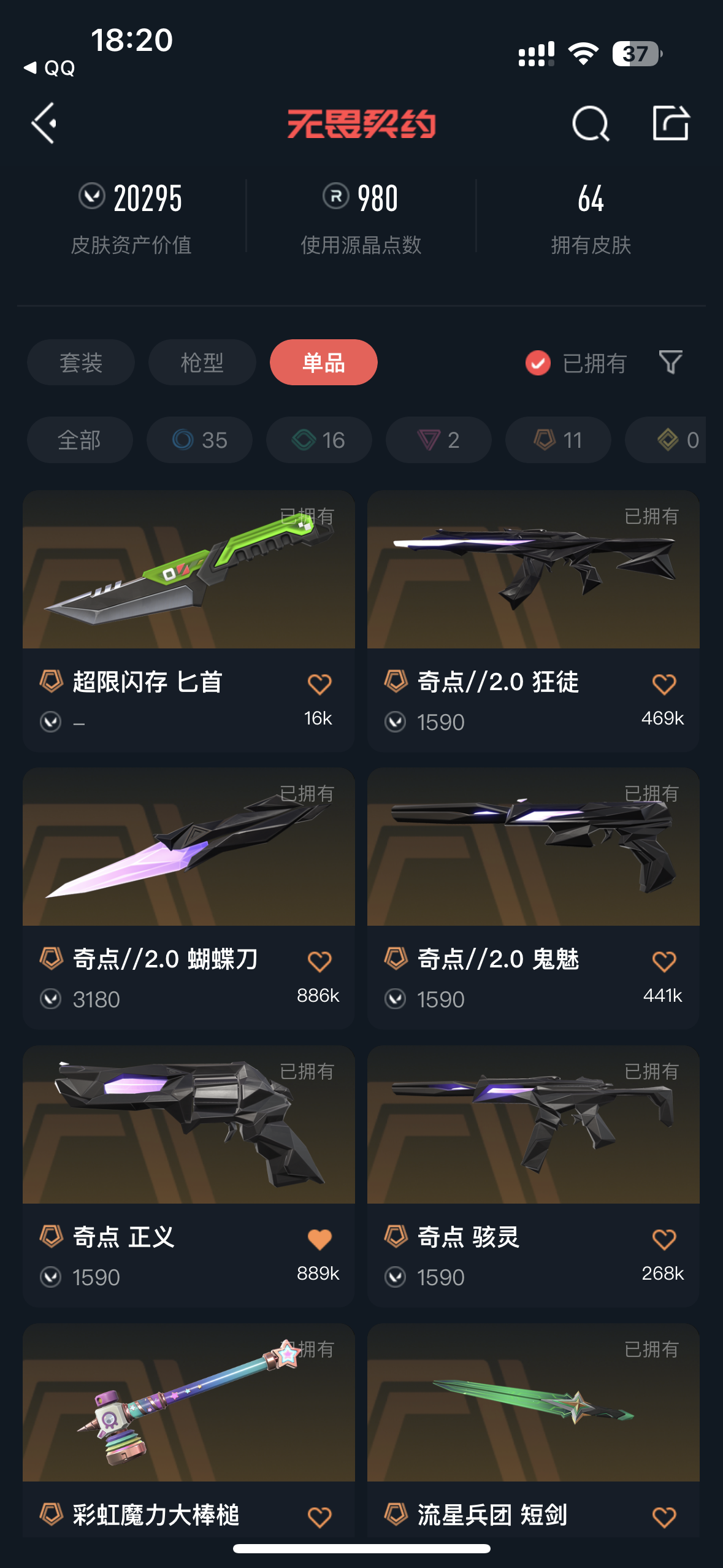Select the 单品 tab

click(x=323, y=363)
